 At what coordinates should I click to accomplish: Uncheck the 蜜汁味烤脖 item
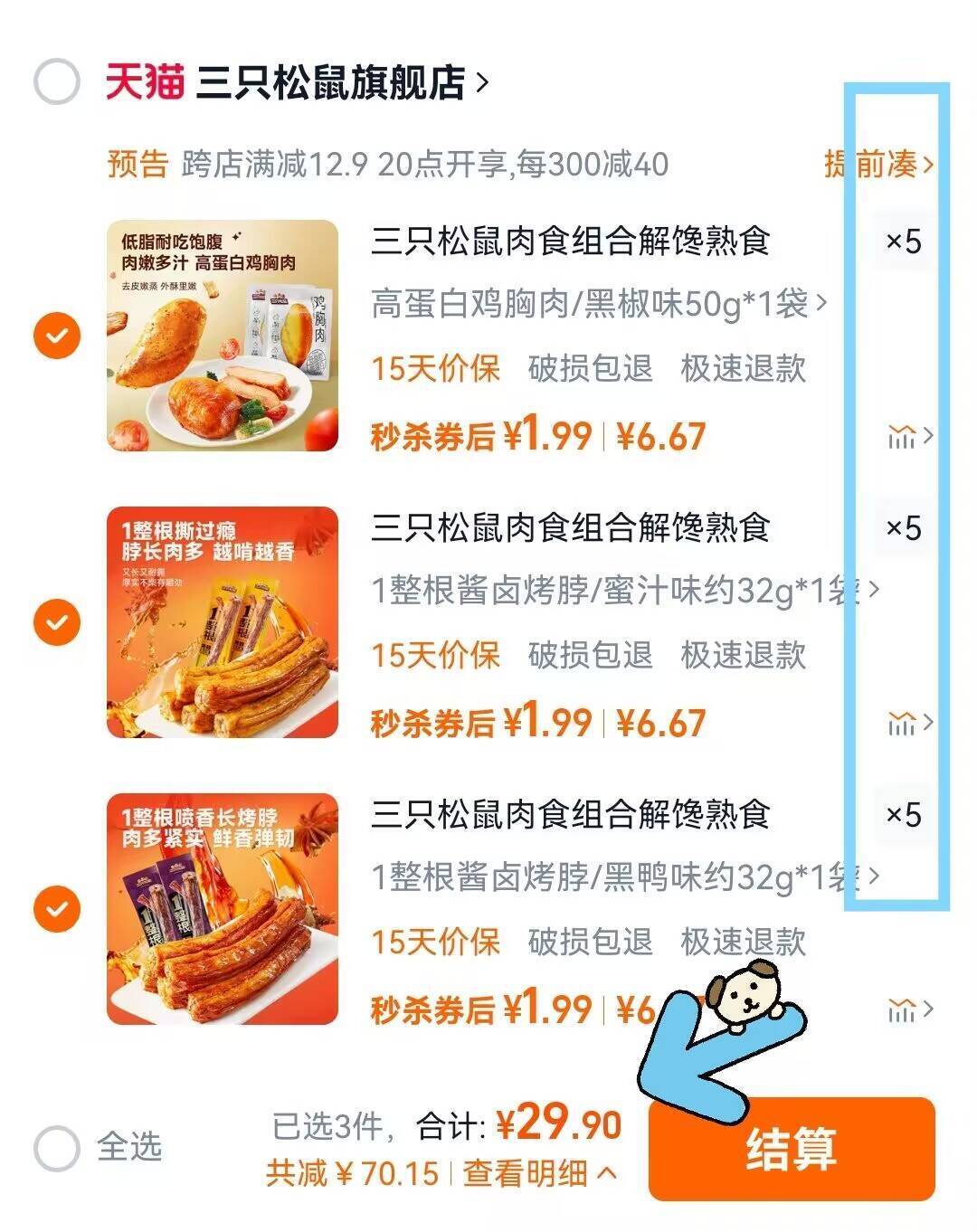tap(57, 622)
